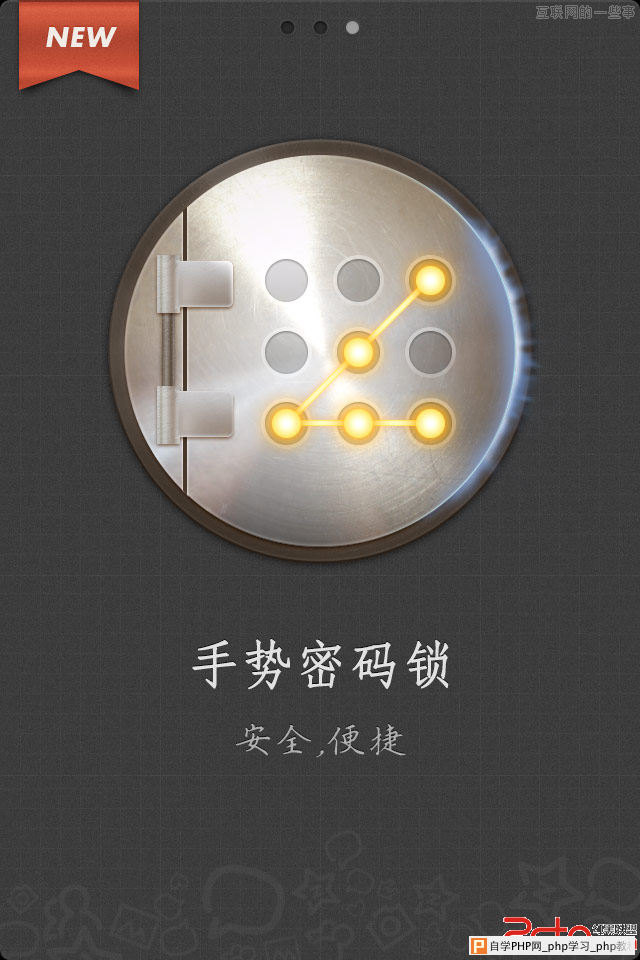Select the first page indicator dot
This screenshot has width=640, height=960.
click(288, 27)
